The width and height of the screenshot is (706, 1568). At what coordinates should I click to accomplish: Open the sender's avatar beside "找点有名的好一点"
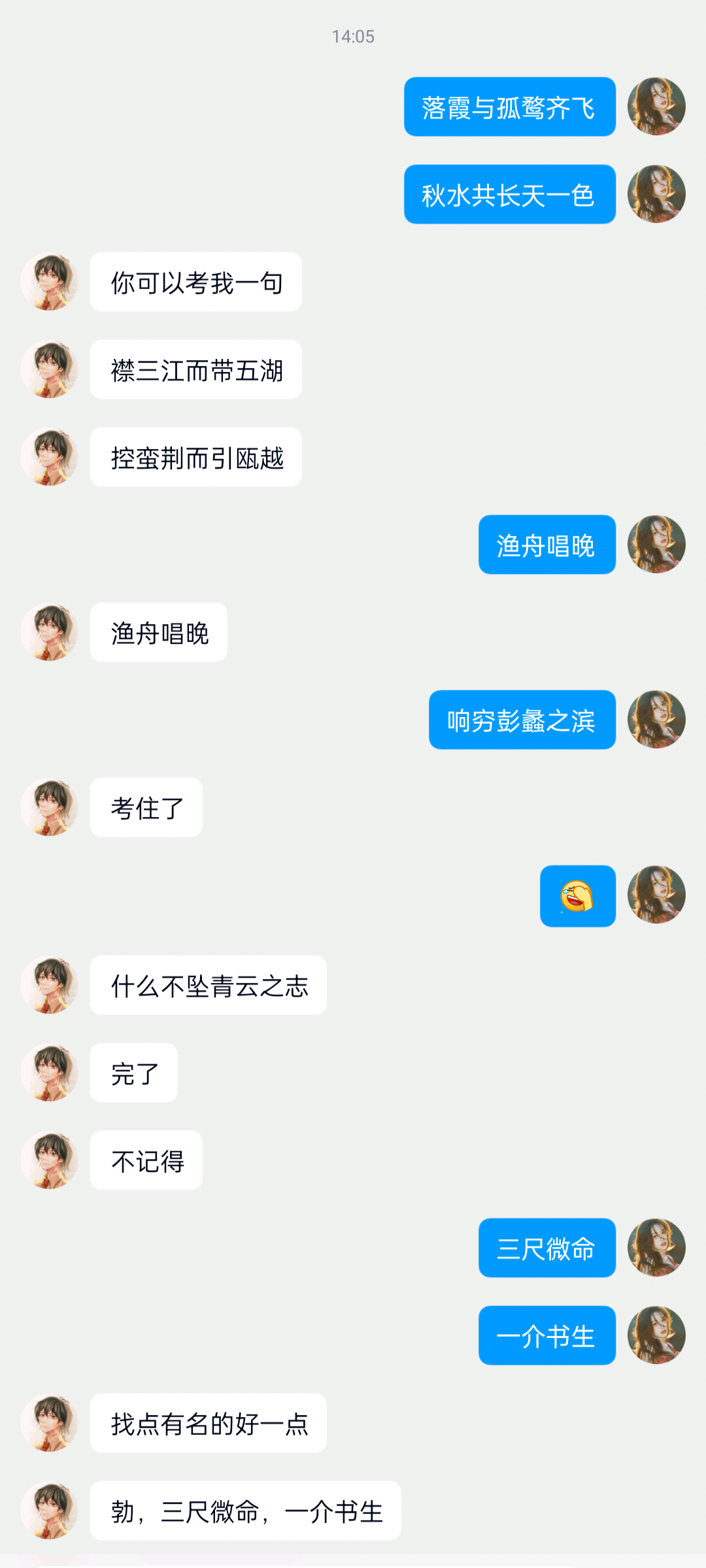point(49,1424)
